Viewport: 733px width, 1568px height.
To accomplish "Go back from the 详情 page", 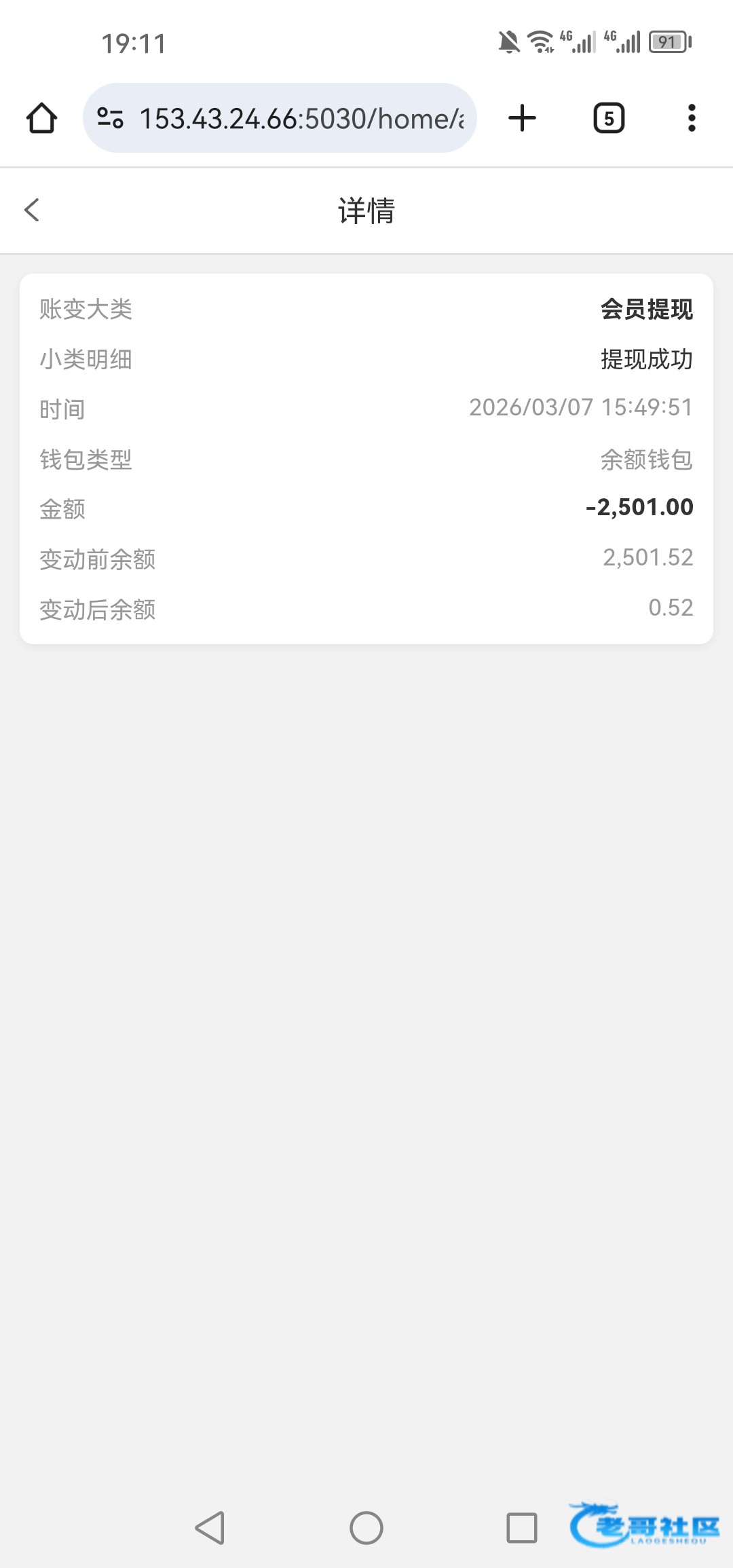I will point(32,210).
